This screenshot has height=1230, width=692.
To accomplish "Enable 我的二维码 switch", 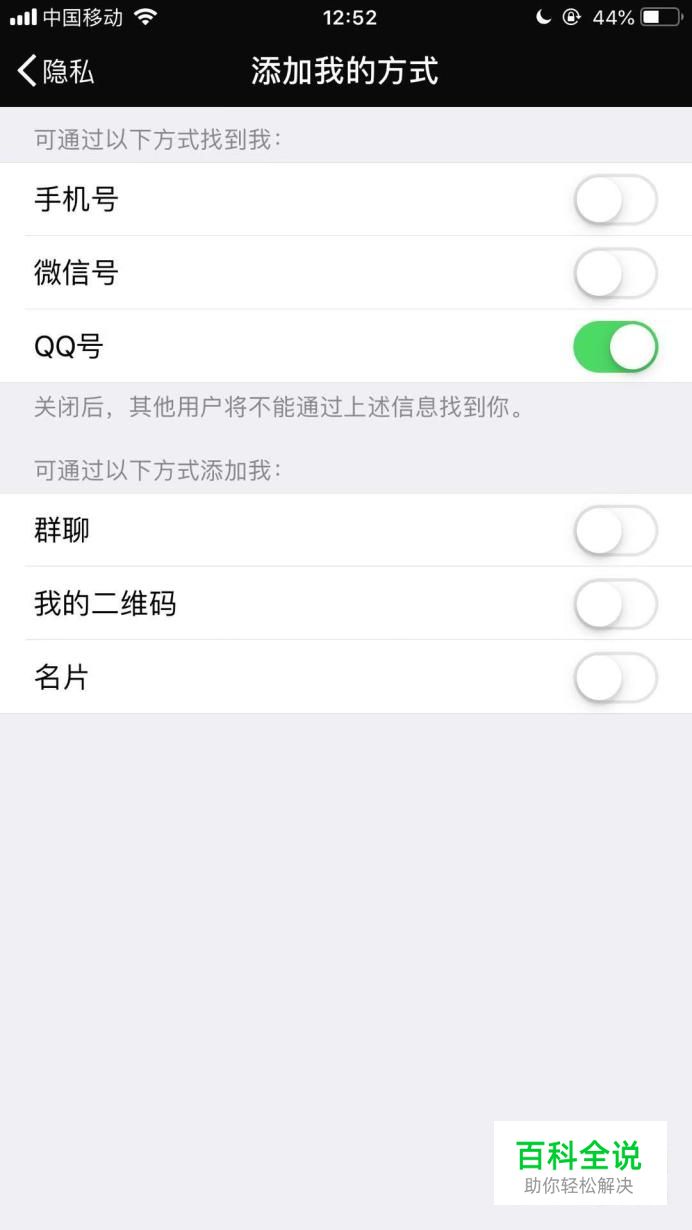I will coord(615,604).
